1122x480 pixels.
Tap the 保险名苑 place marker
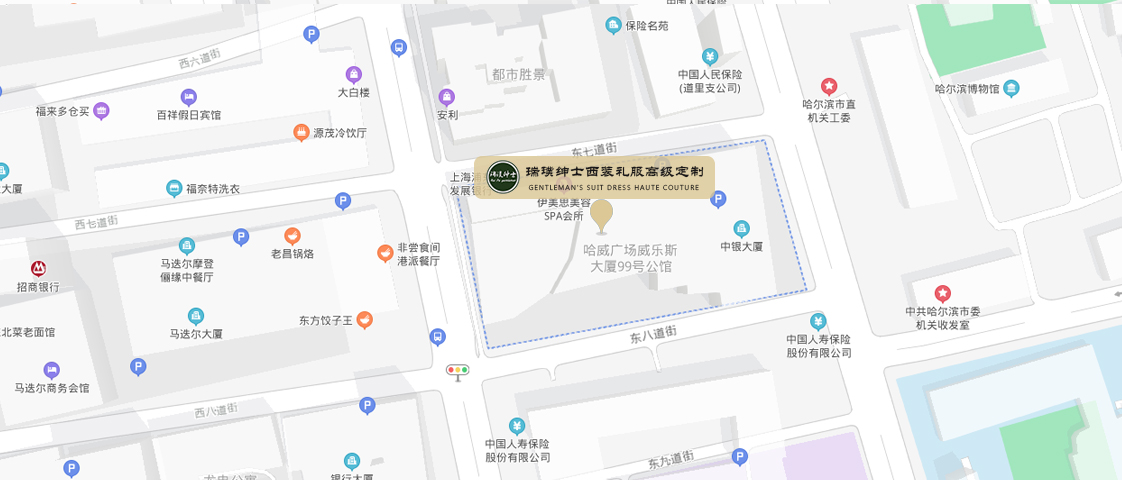tap(613, 25)
